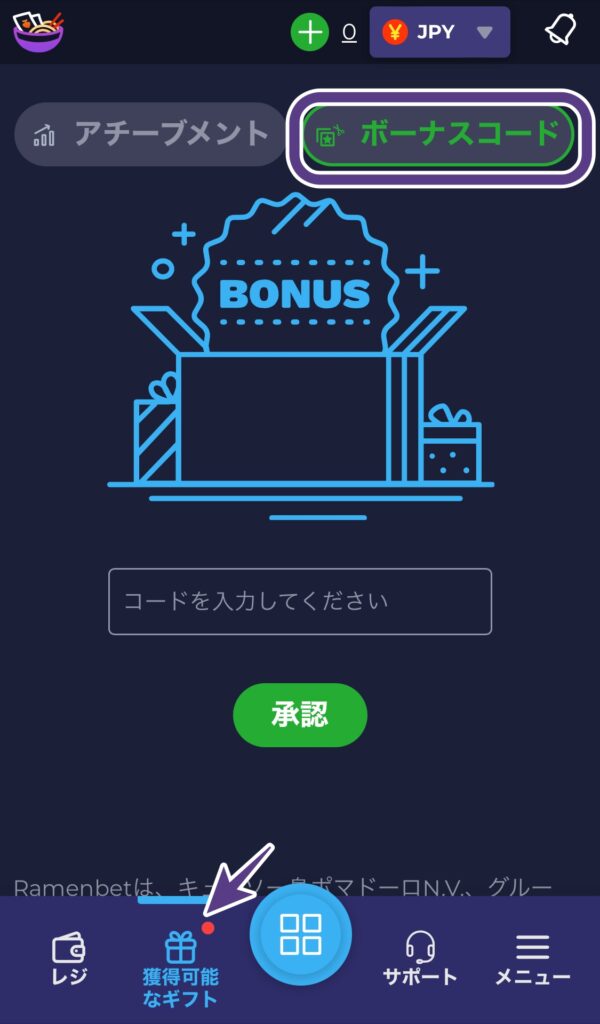Switch to the アチーブメント tab
Screen dimensions: 600x1024
(x=151, y=134)
